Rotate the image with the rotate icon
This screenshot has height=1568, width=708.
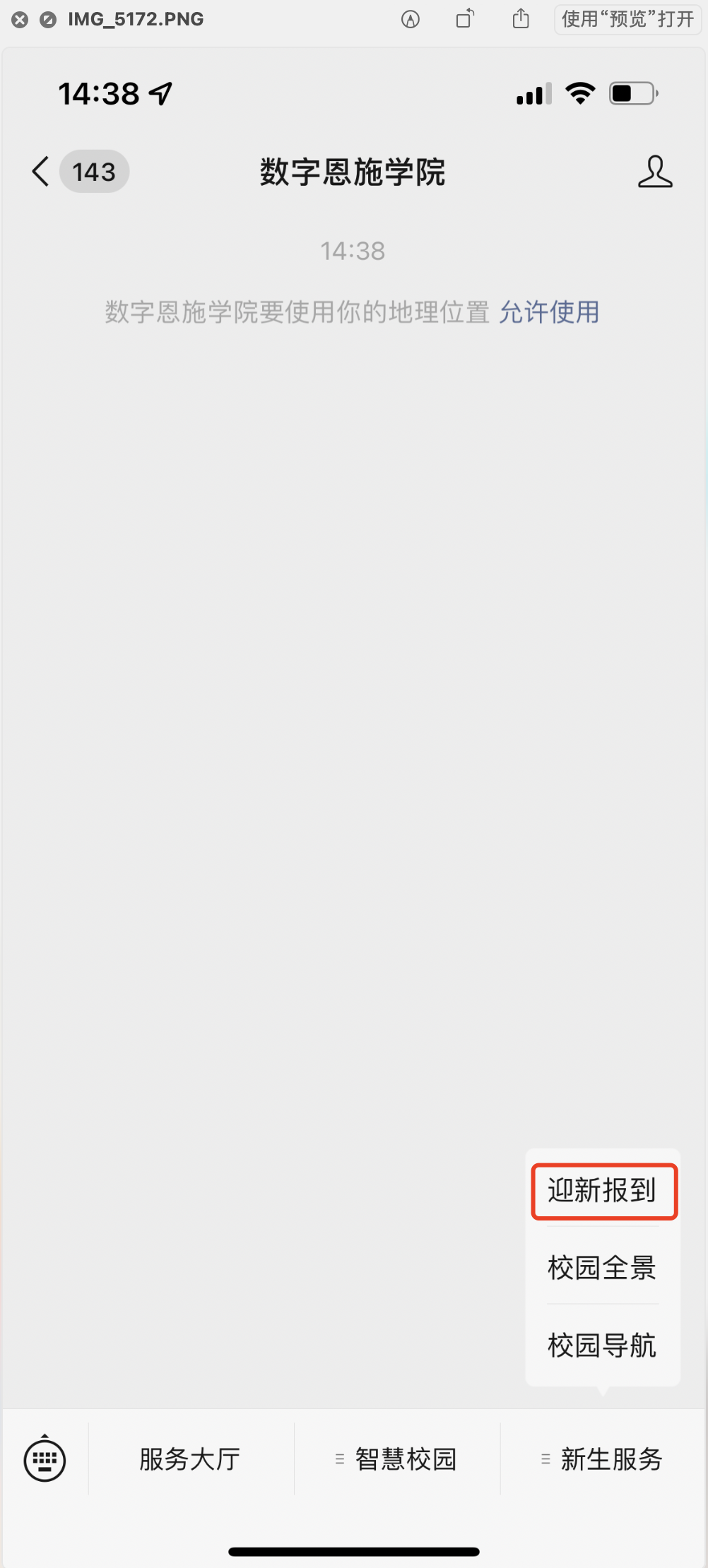tap(465, 19)
